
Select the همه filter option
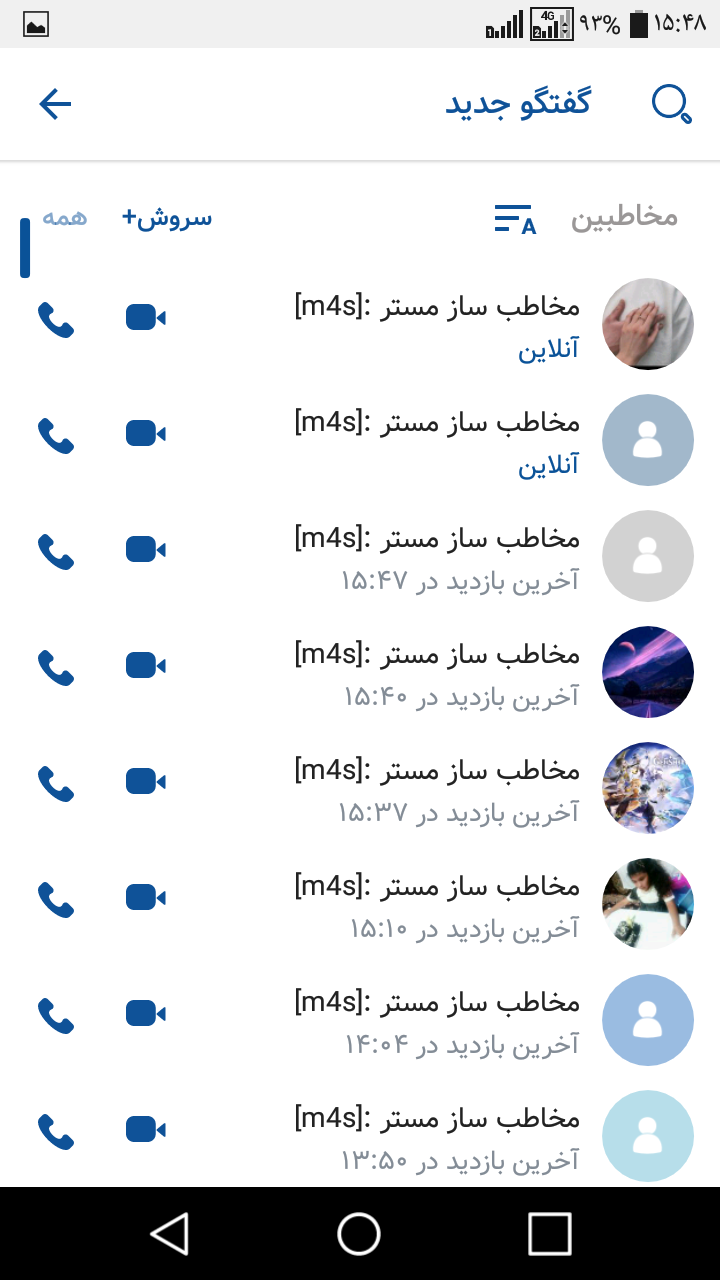point(65,217)
